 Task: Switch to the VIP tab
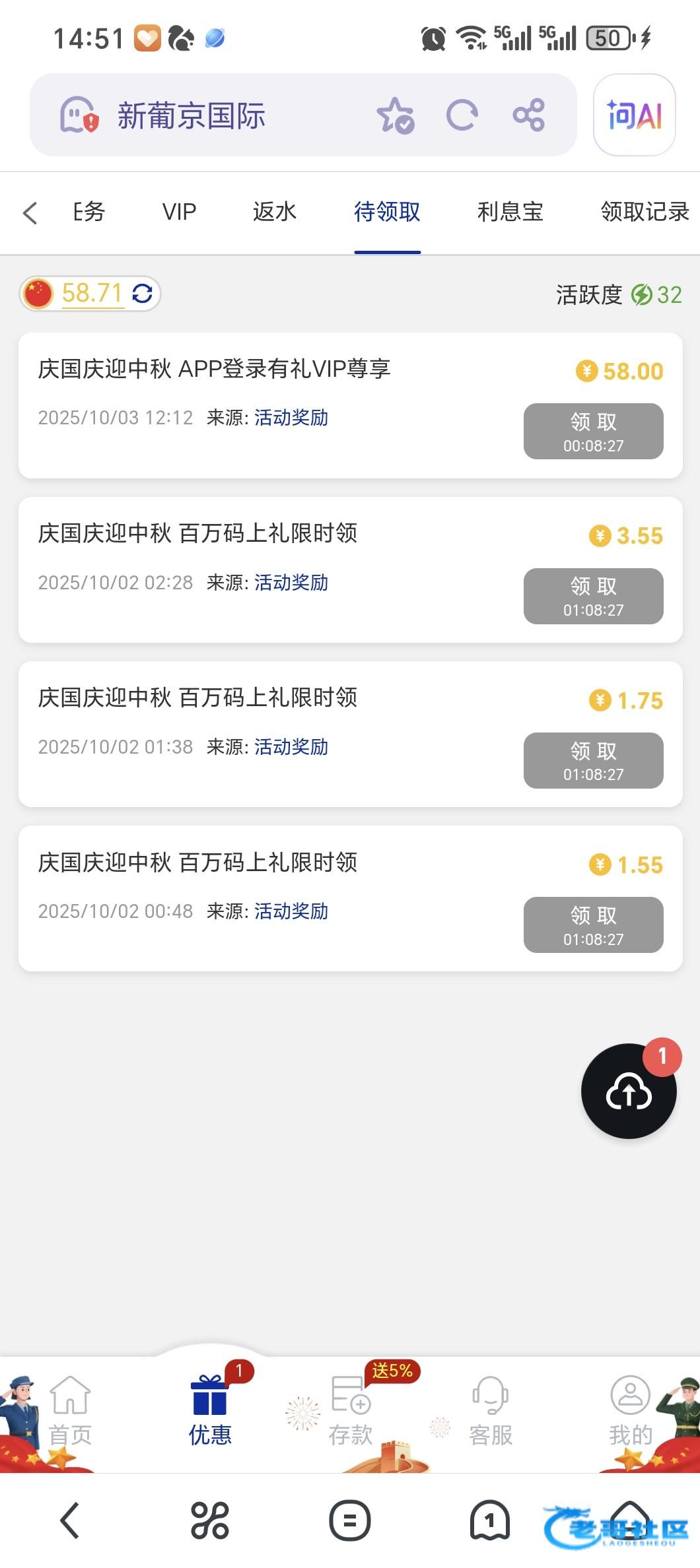point(179,212)
